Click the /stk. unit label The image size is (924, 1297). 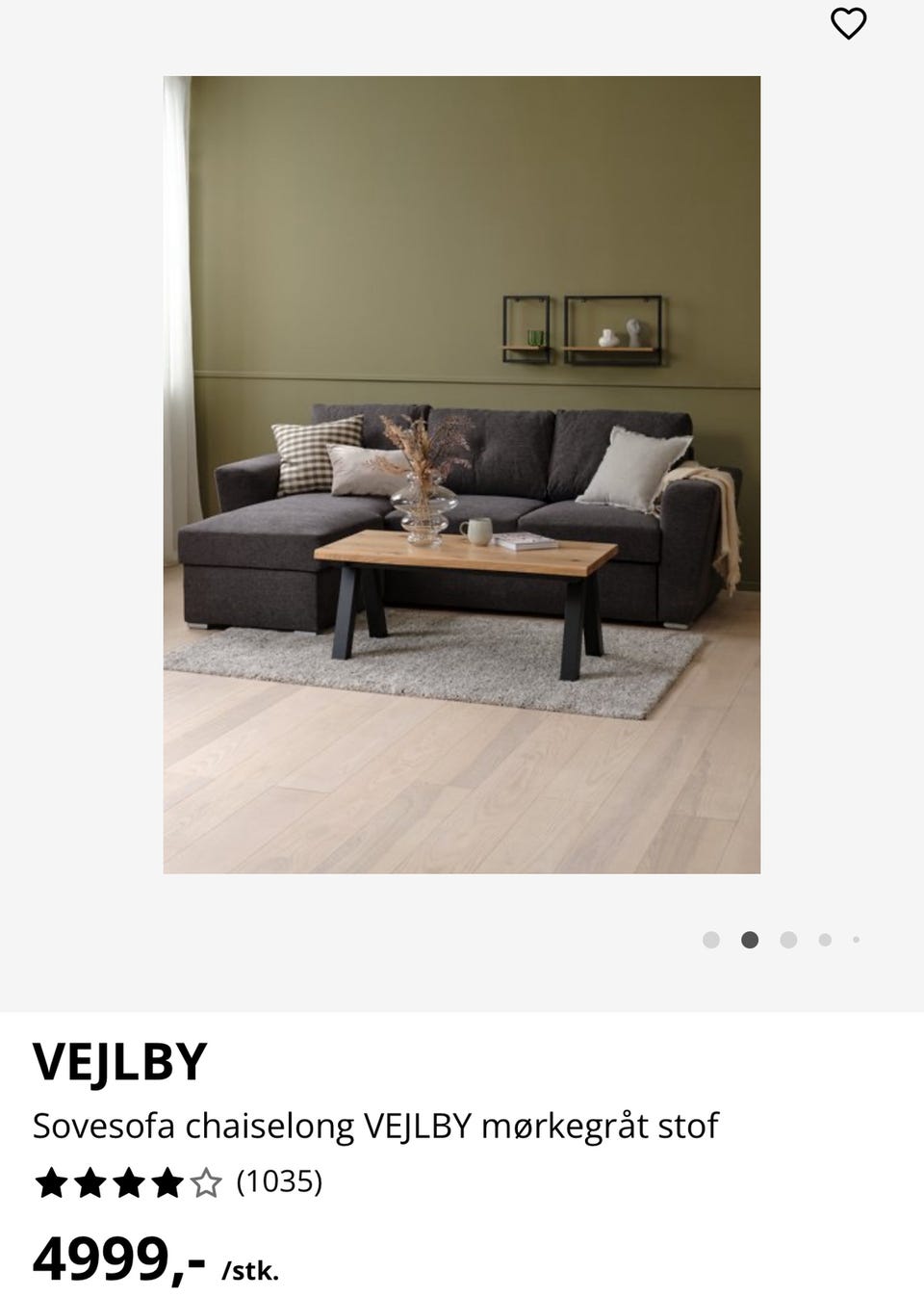249,1268
